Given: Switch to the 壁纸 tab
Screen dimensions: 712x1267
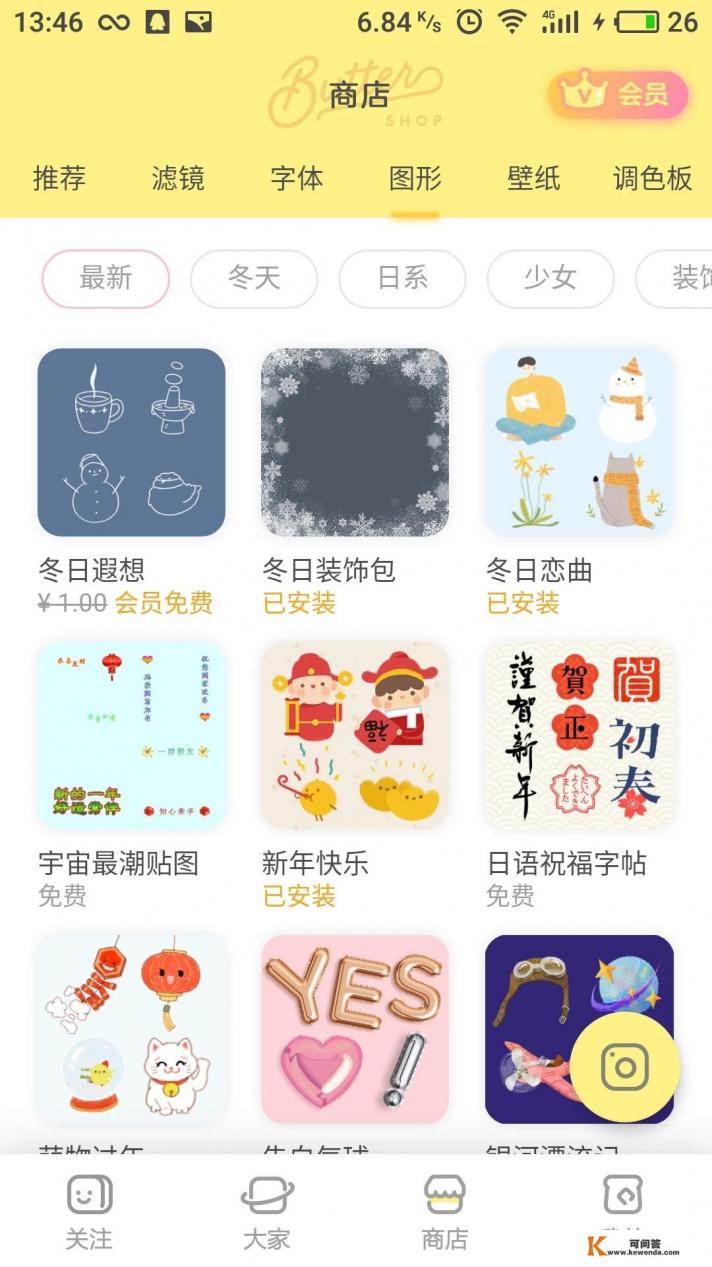Looking at the screenshot, I should tap(533, 179).
